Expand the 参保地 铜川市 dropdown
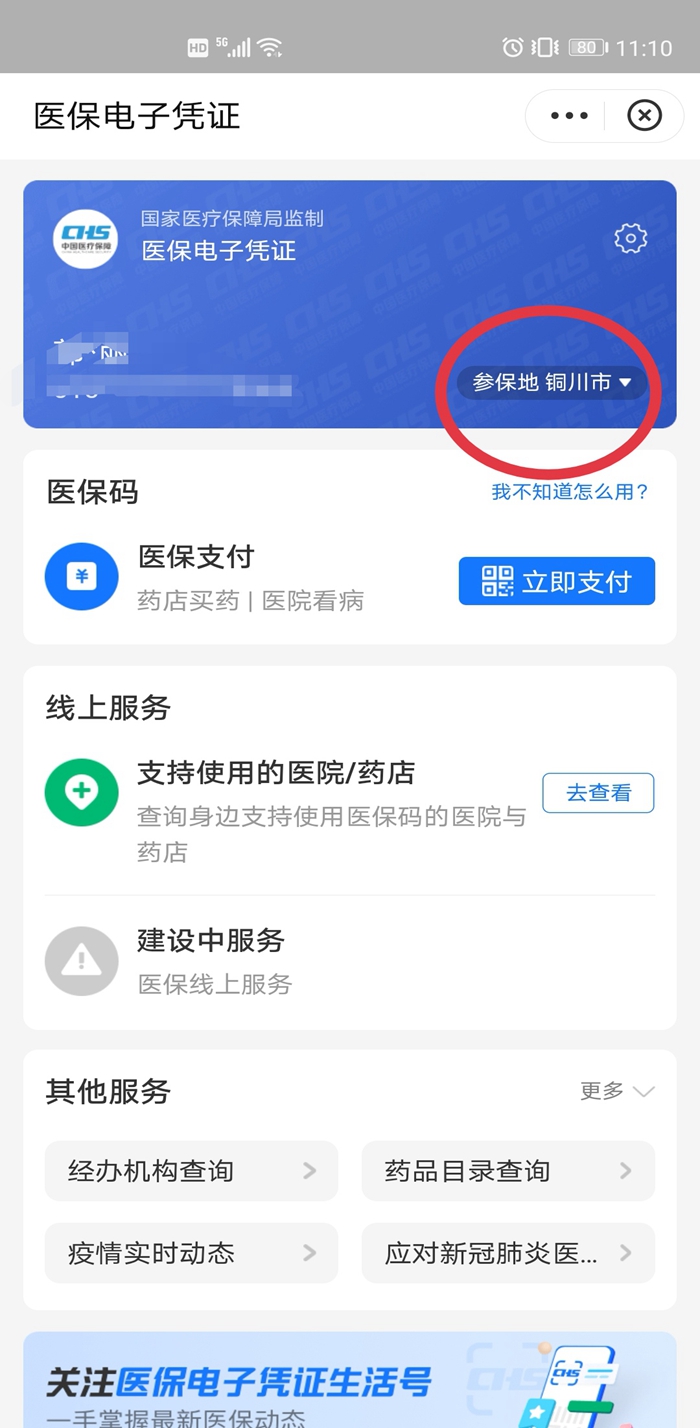Screen dimensions: 700x1428 (552, 382)
